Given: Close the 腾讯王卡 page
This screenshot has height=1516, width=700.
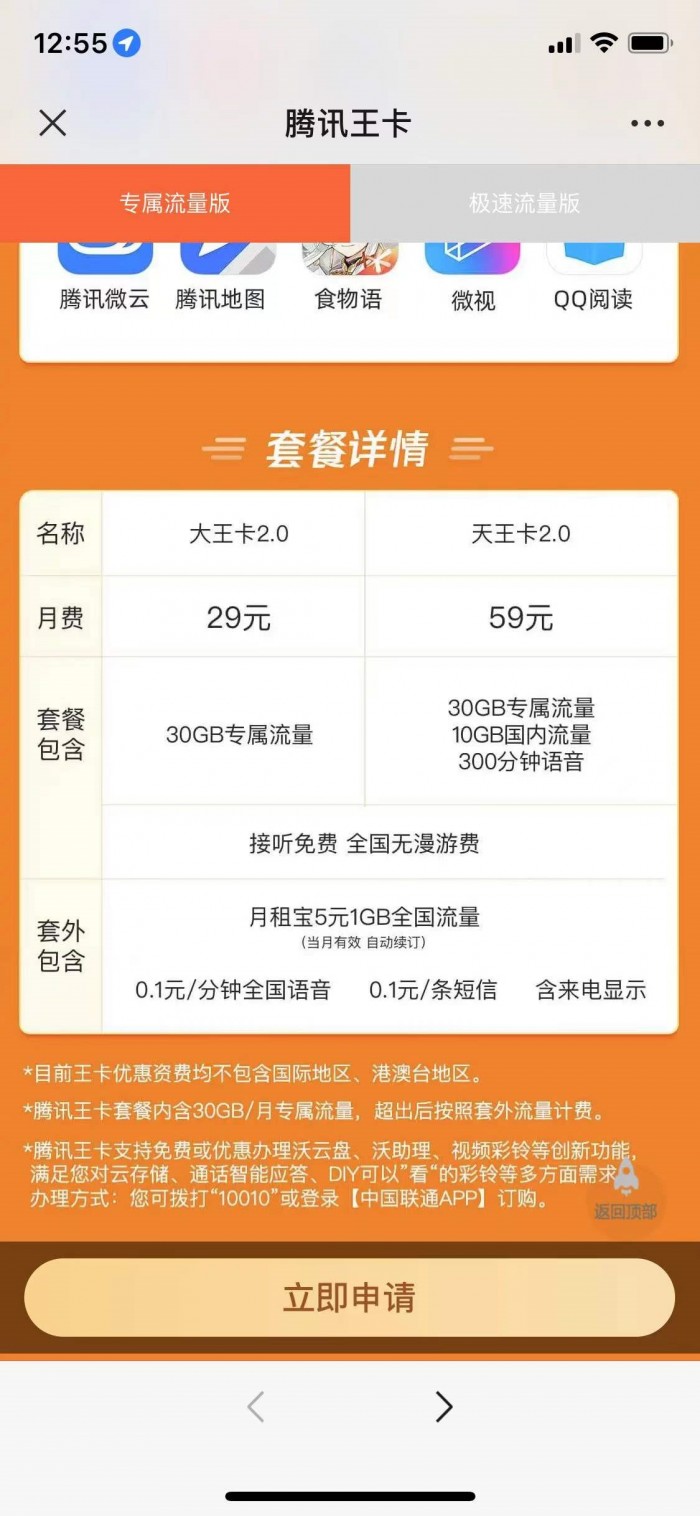Looking at the screenshot, I should point(52,123).
